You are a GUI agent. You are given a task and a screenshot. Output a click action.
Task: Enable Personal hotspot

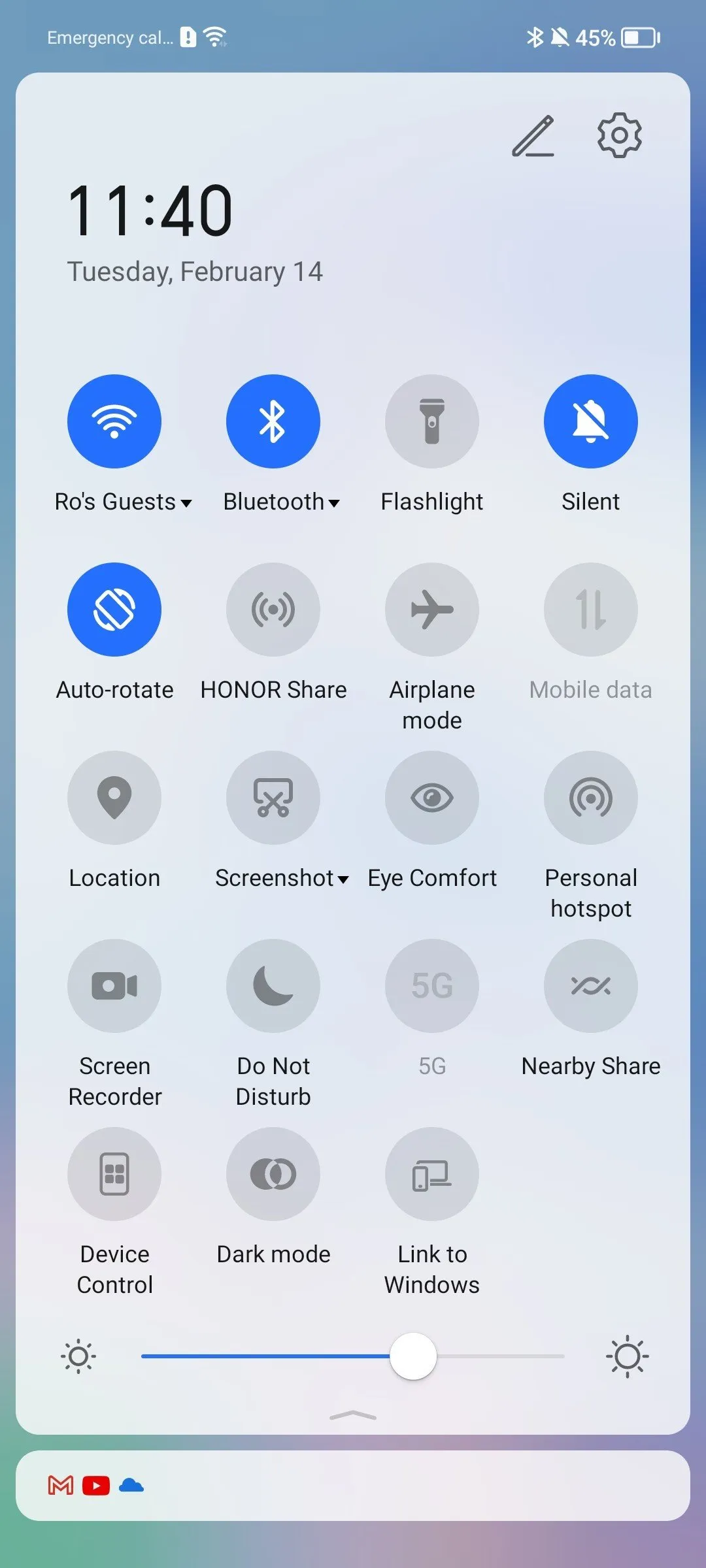591,798
